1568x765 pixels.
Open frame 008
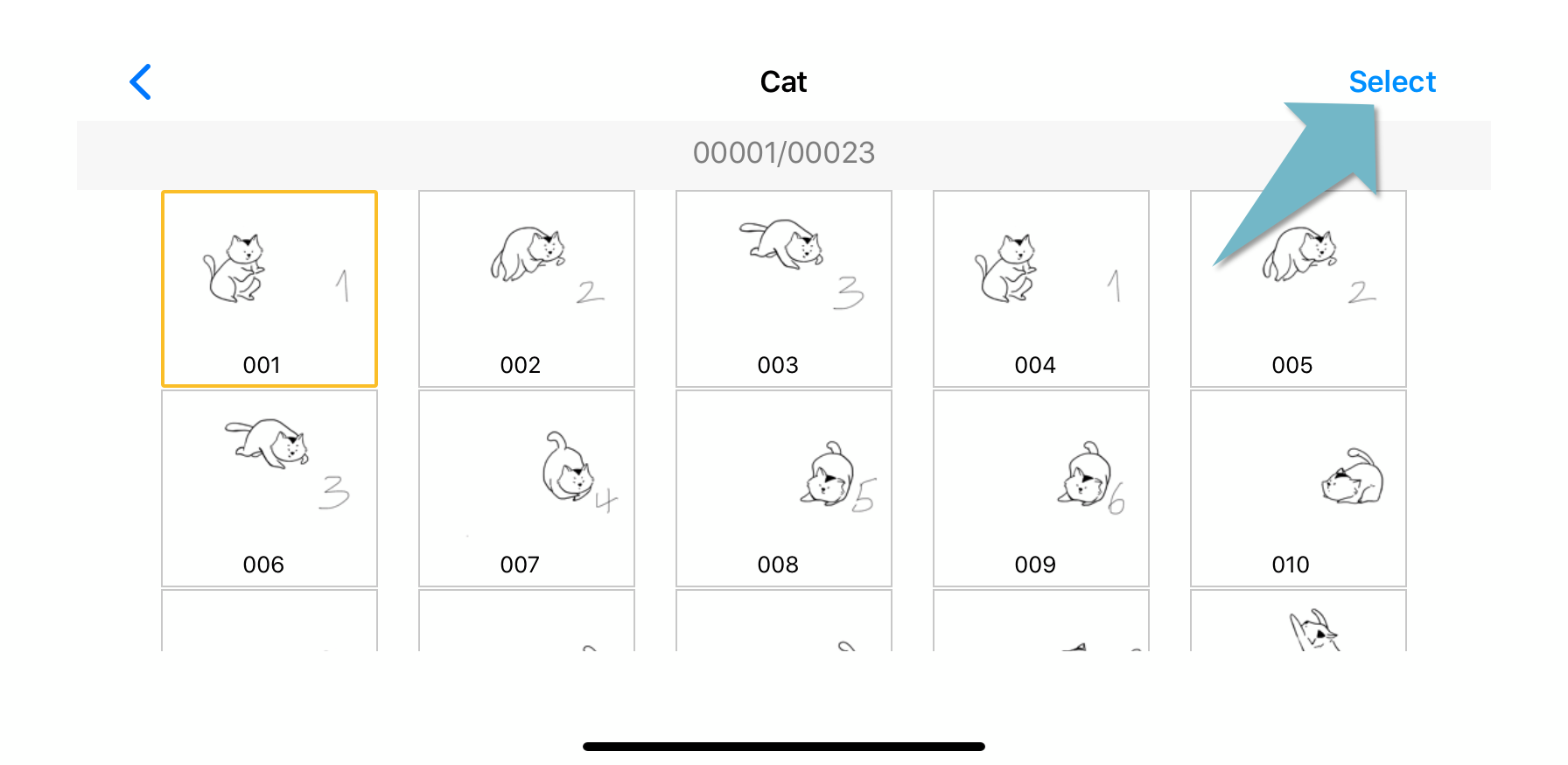click(784, 488)
